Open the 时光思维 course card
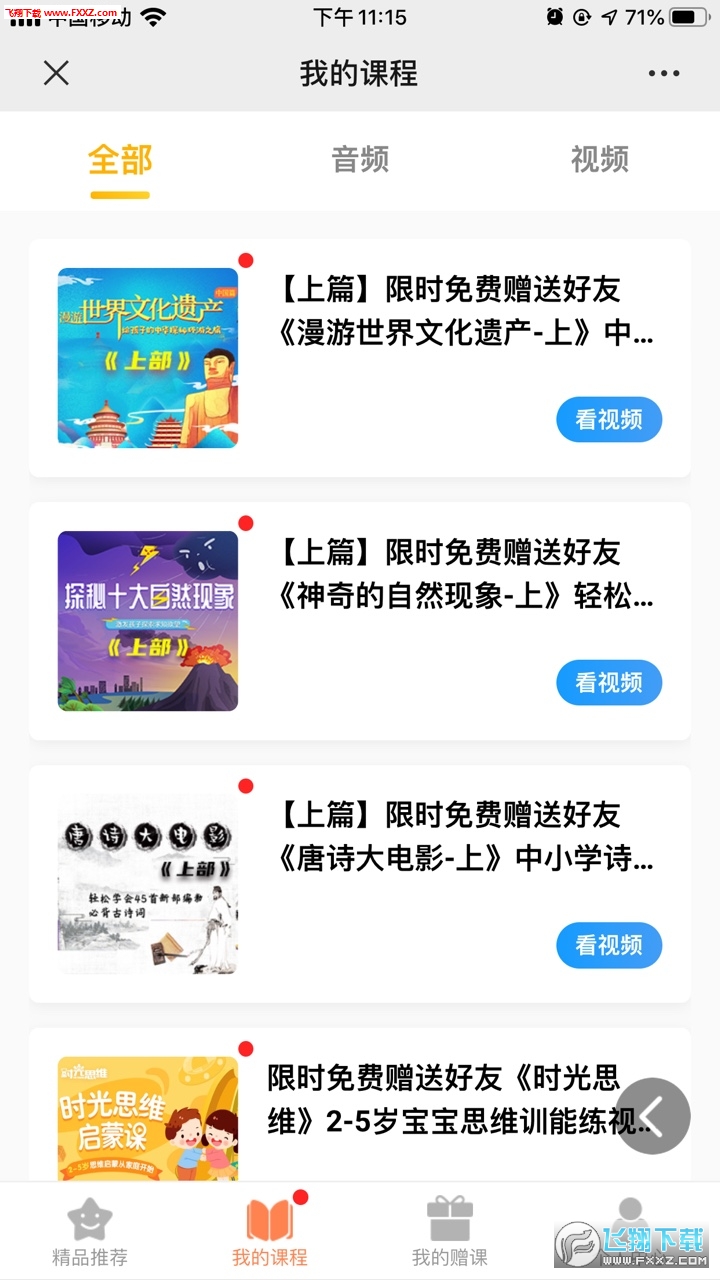The width and height of the screenshot is (720, 1280). [440, 1100]
